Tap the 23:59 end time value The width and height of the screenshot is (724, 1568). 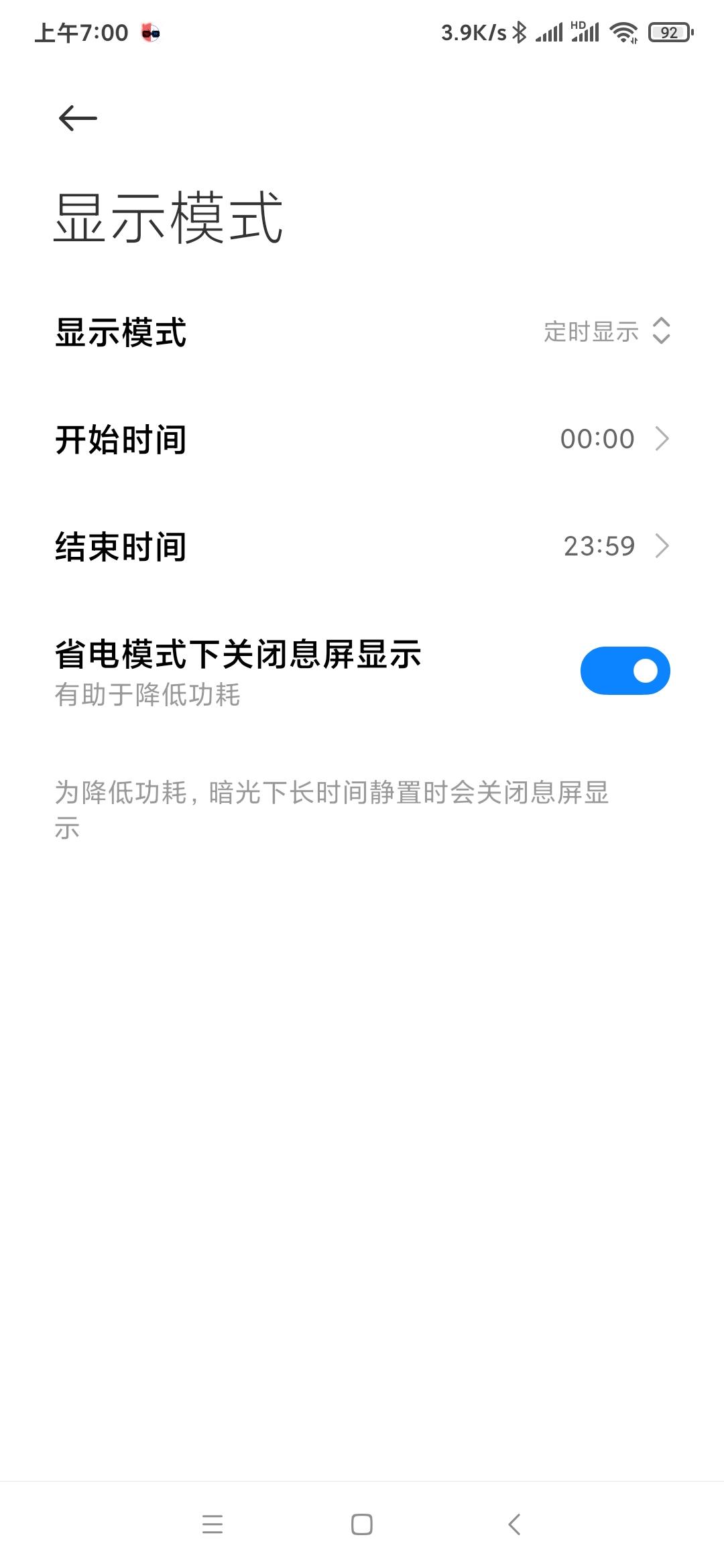point(599,546)
